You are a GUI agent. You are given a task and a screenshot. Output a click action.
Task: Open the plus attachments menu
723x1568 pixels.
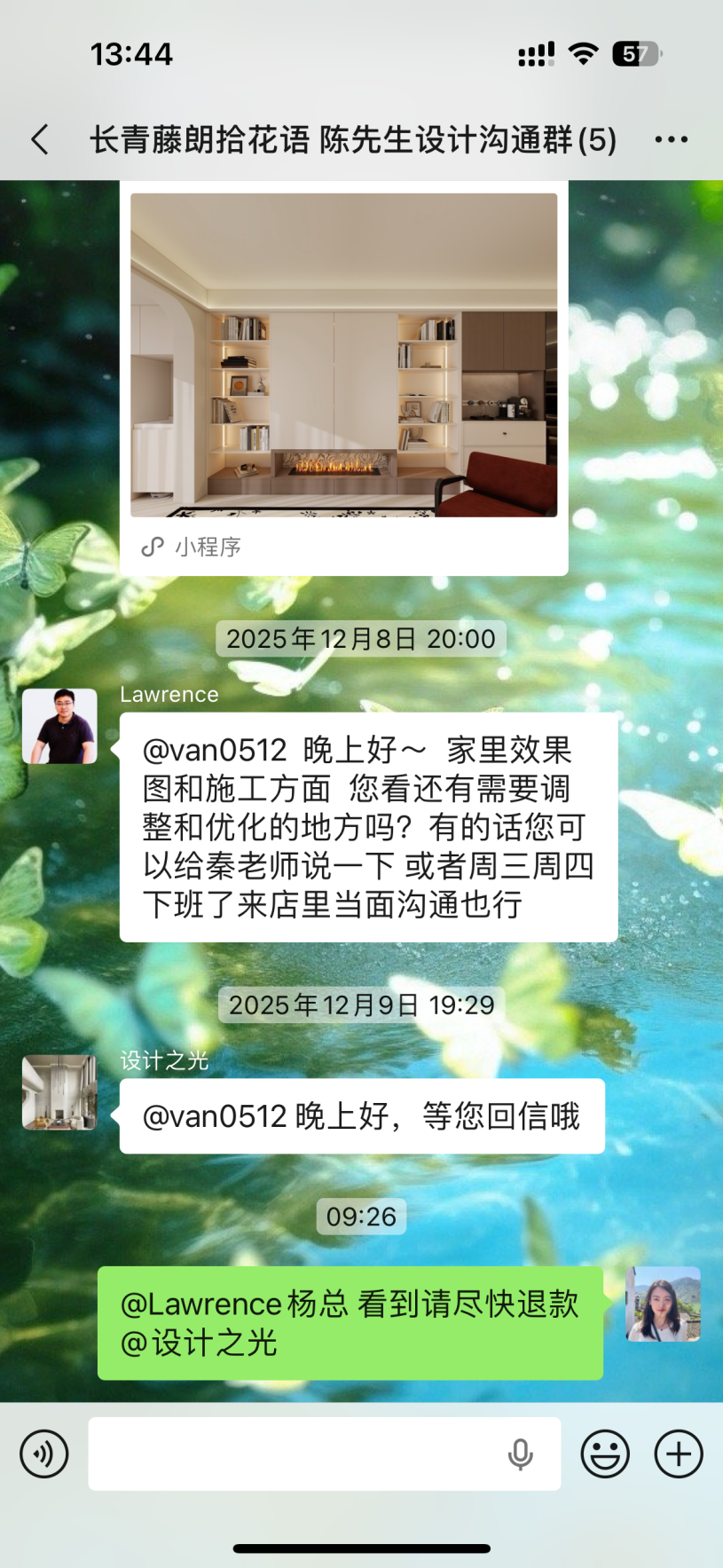679,1454
